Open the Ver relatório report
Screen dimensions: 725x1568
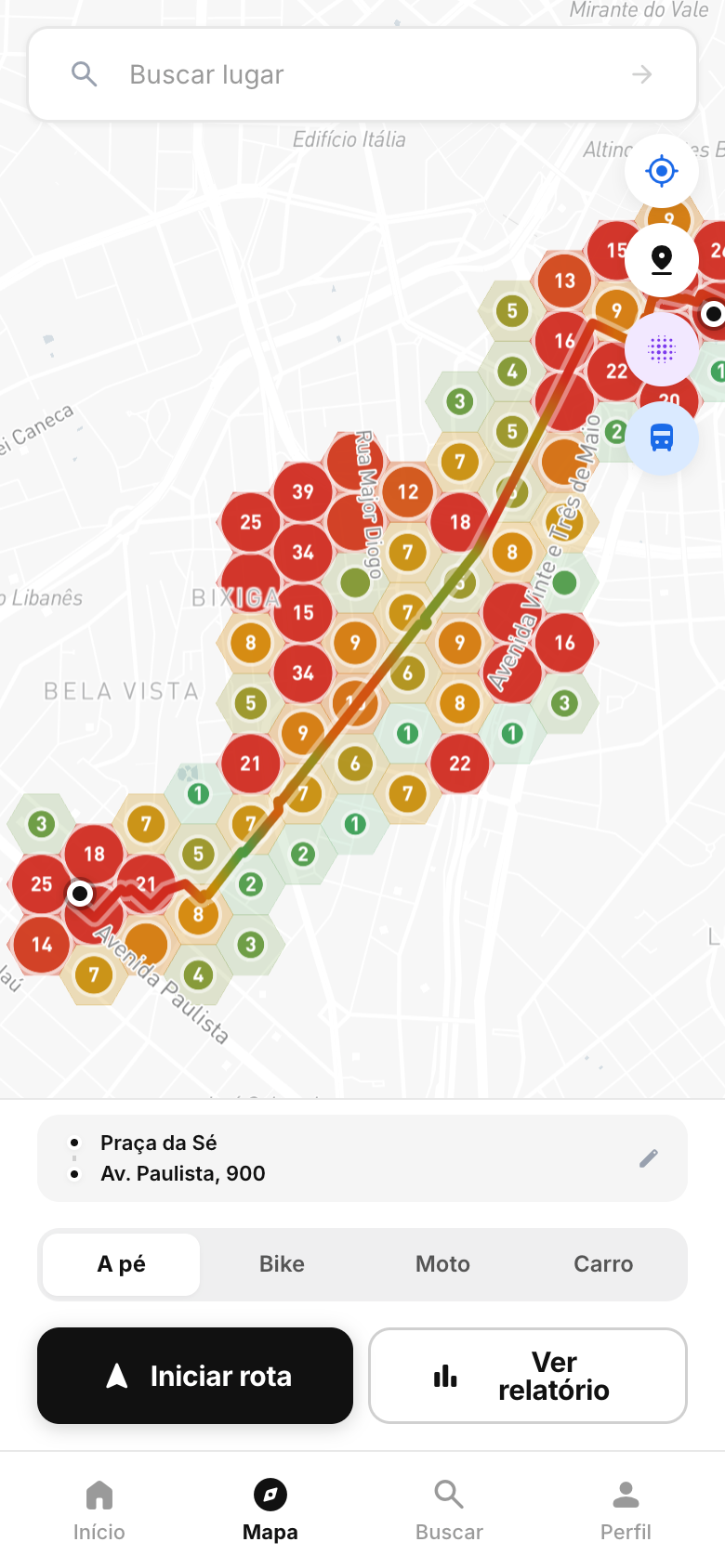click(527, 1376)
